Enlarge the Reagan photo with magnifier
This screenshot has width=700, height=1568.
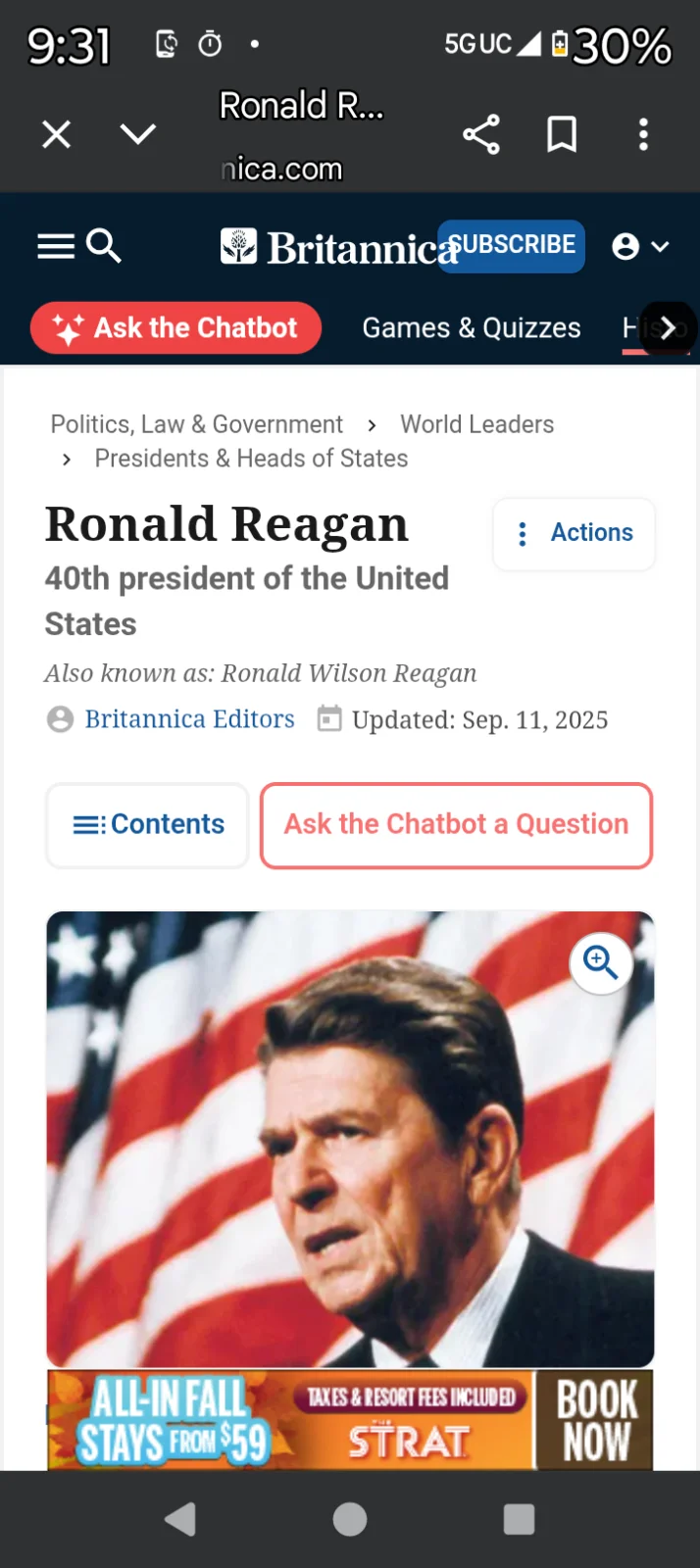(x=600, y=962)
